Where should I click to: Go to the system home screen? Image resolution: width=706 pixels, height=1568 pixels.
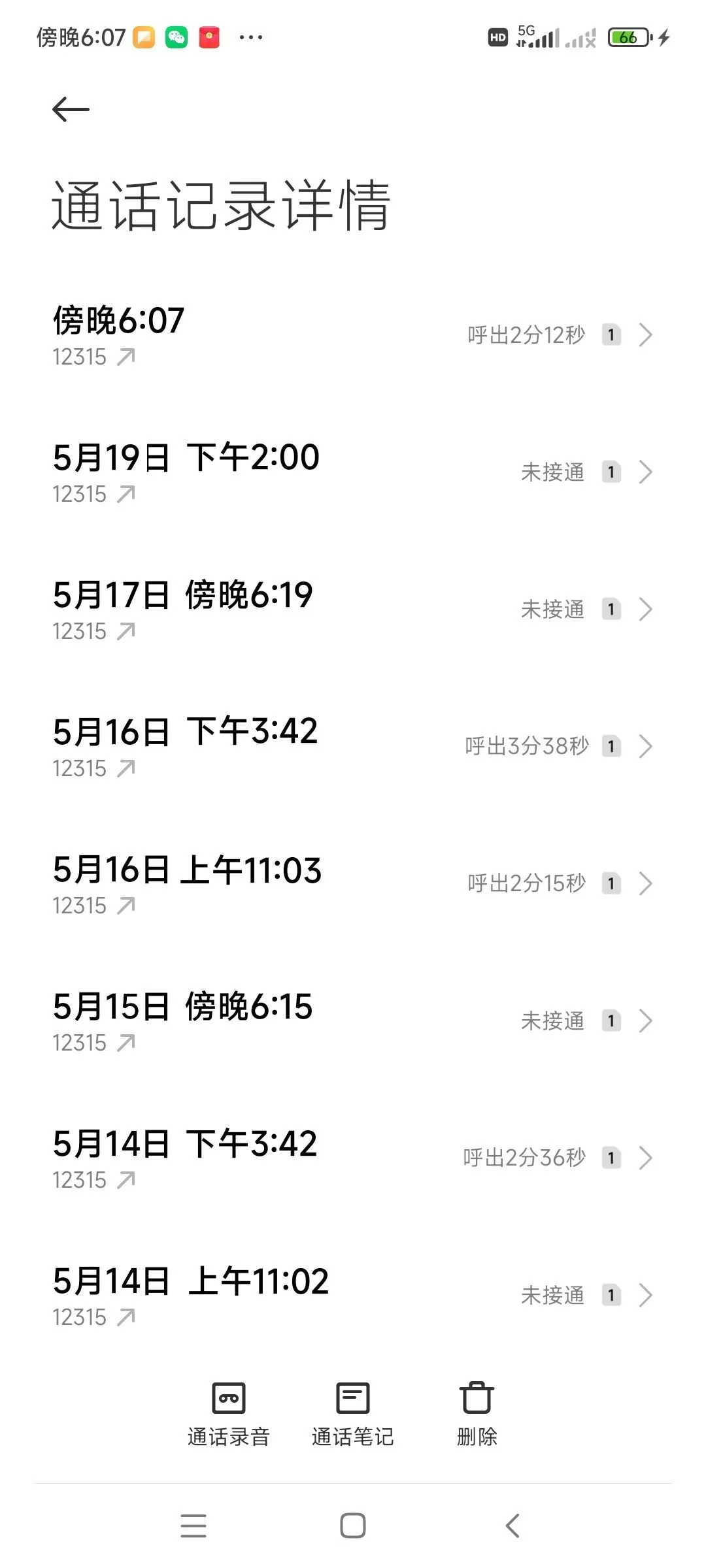[x=353, y=1526]
